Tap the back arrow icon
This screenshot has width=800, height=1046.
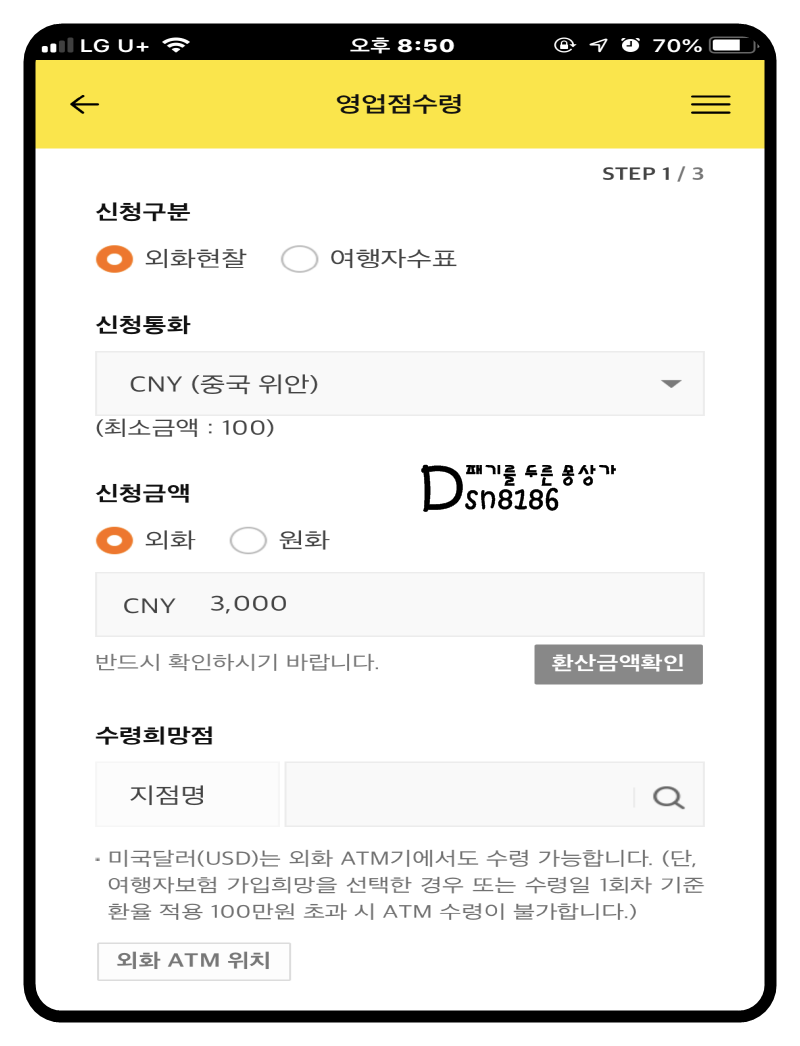[85, 102]
